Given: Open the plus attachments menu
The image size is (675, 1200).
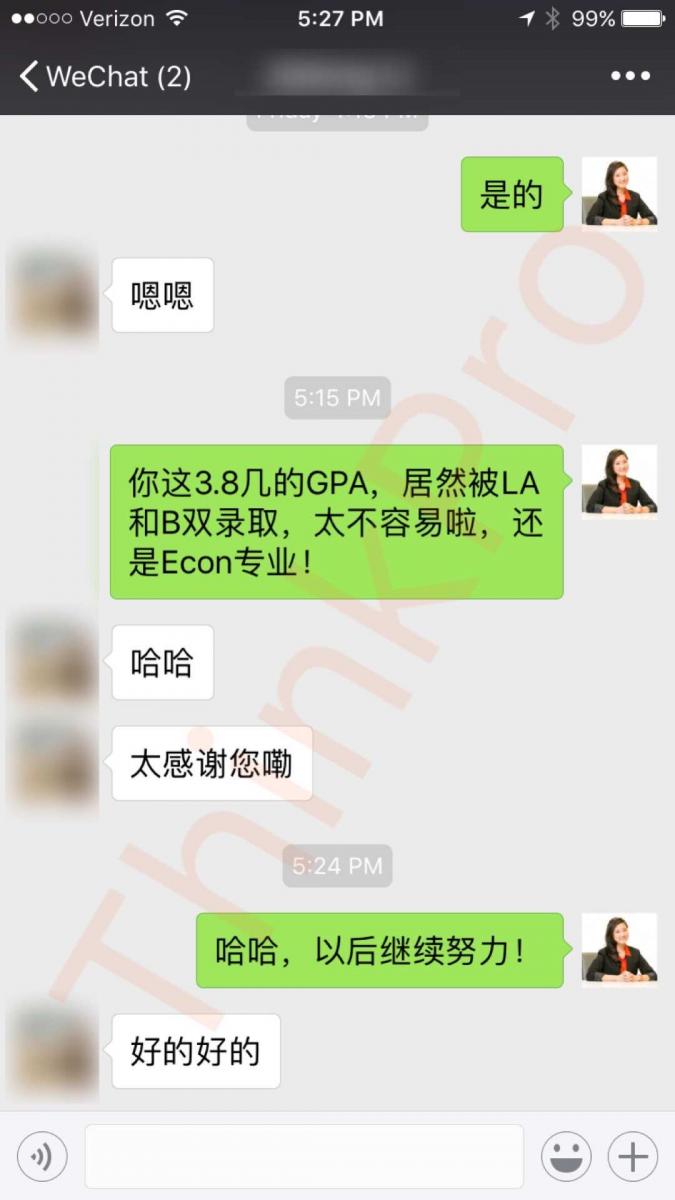Looking at the screenshot, I should (x=632, y=1157).
